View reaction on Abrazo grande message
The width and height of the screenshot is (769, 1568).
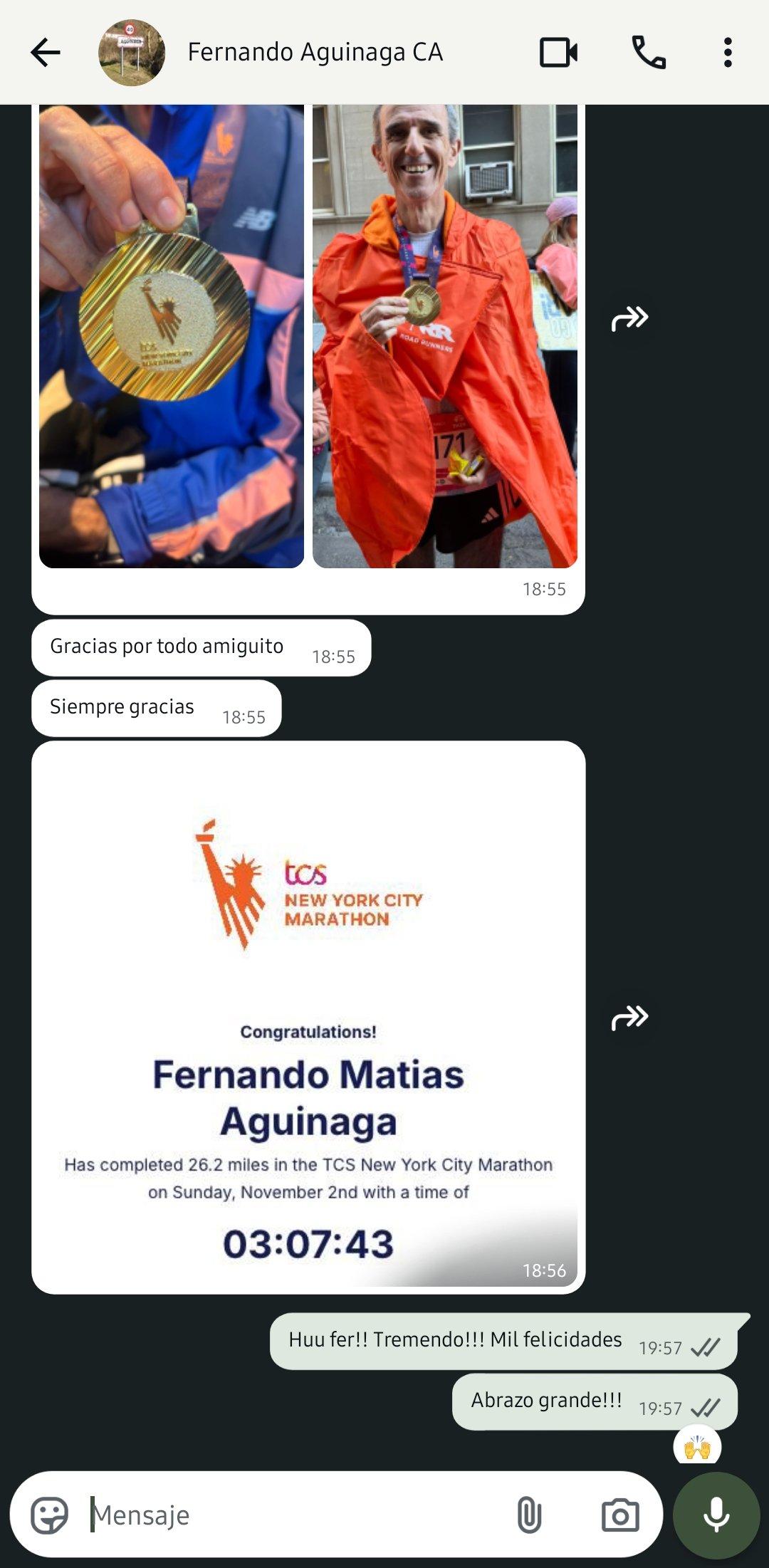point(697,1447)
